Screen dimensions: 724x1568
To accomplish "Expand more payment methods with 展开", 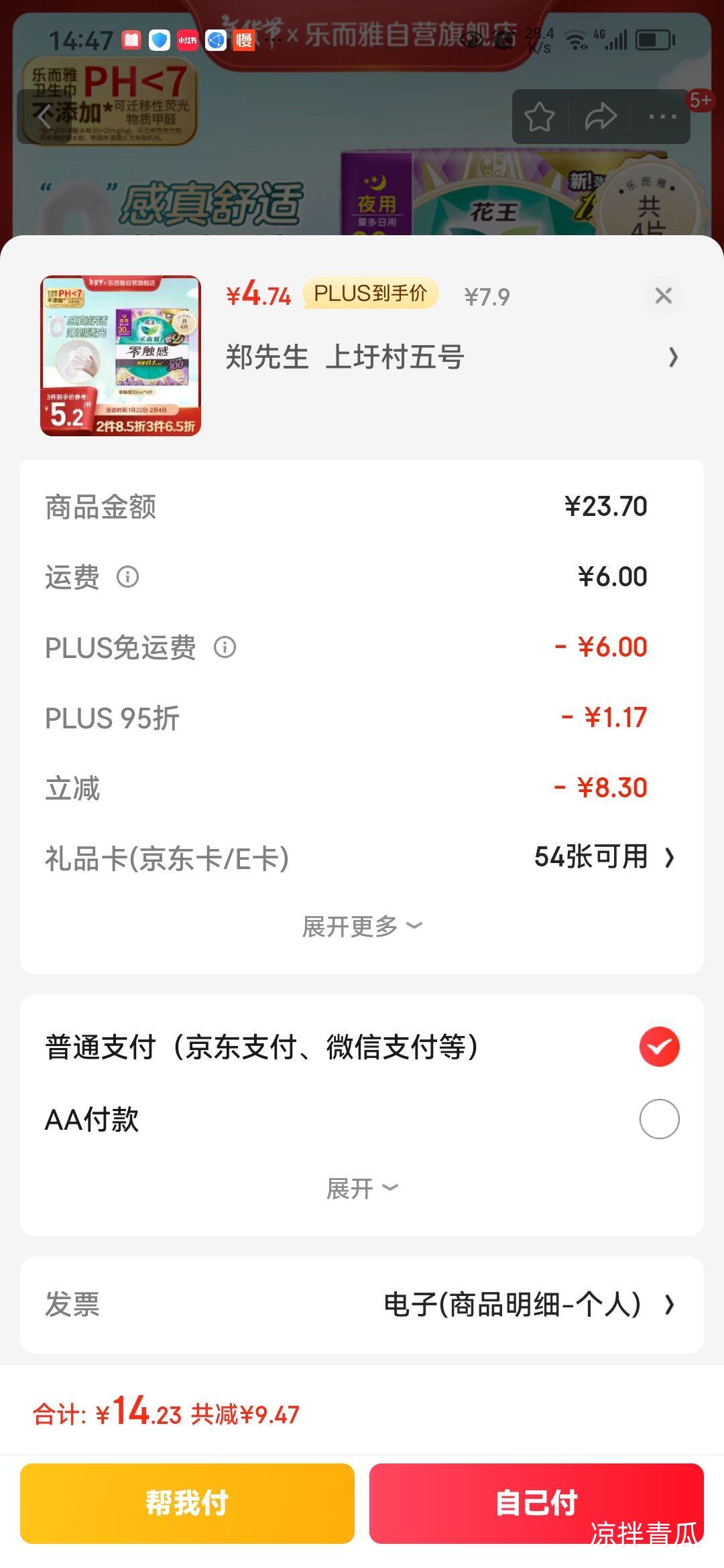I will (x=362, y=1189).
